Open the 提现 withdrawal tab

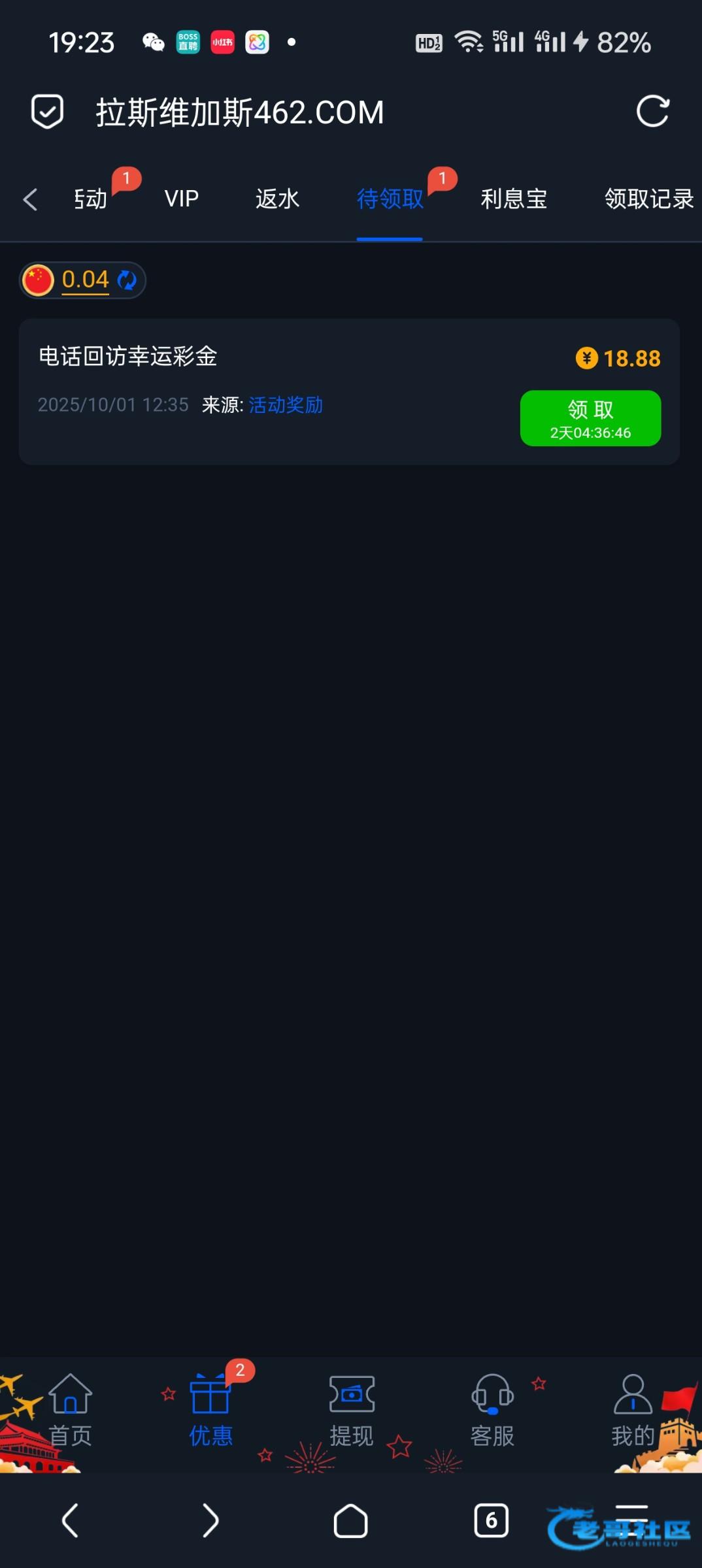click(x=352, y=1411)
